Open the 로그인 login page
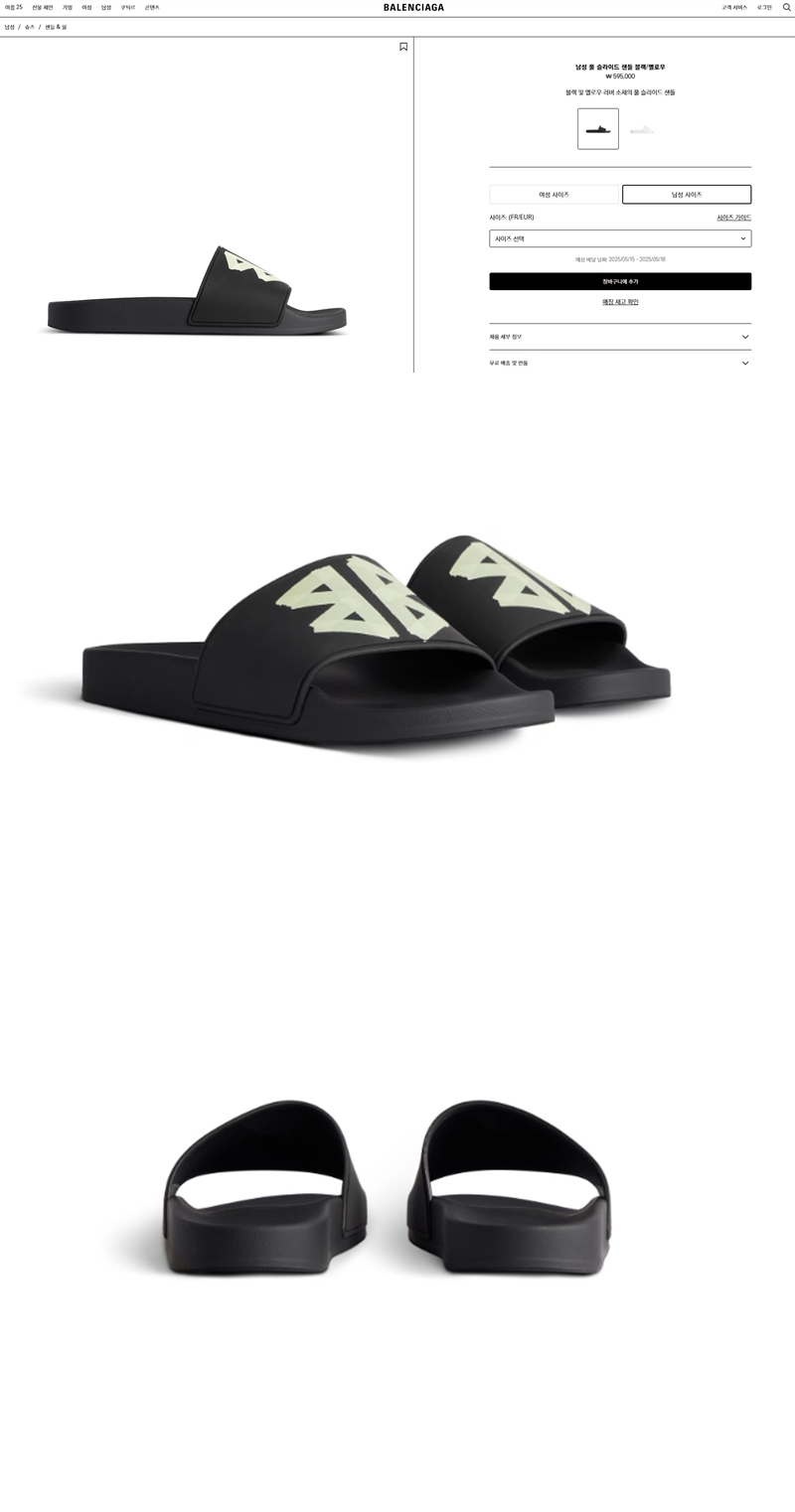 coord(764,7)
